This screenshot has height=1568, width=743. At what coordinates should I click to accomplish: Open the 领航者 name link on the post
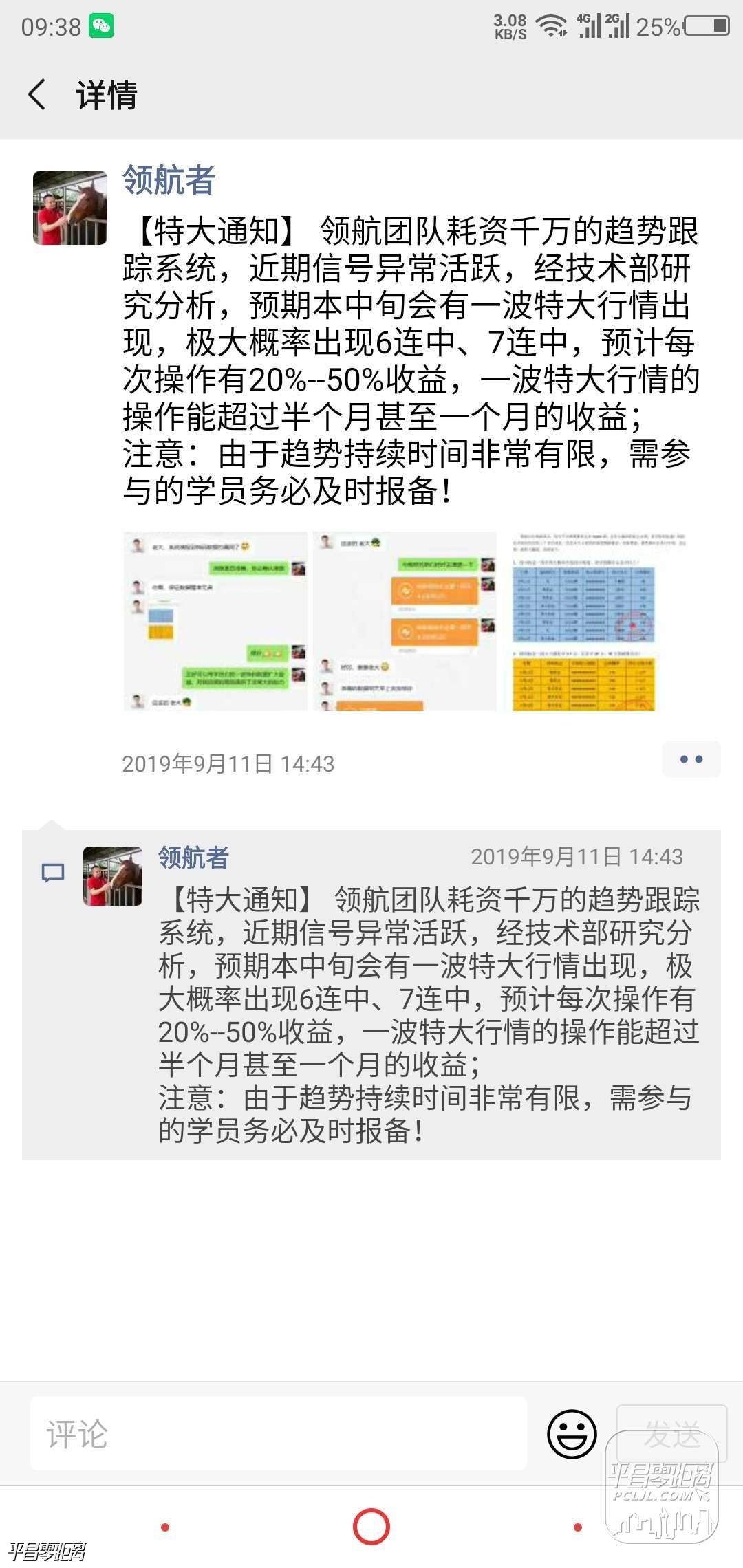[169, 180]
